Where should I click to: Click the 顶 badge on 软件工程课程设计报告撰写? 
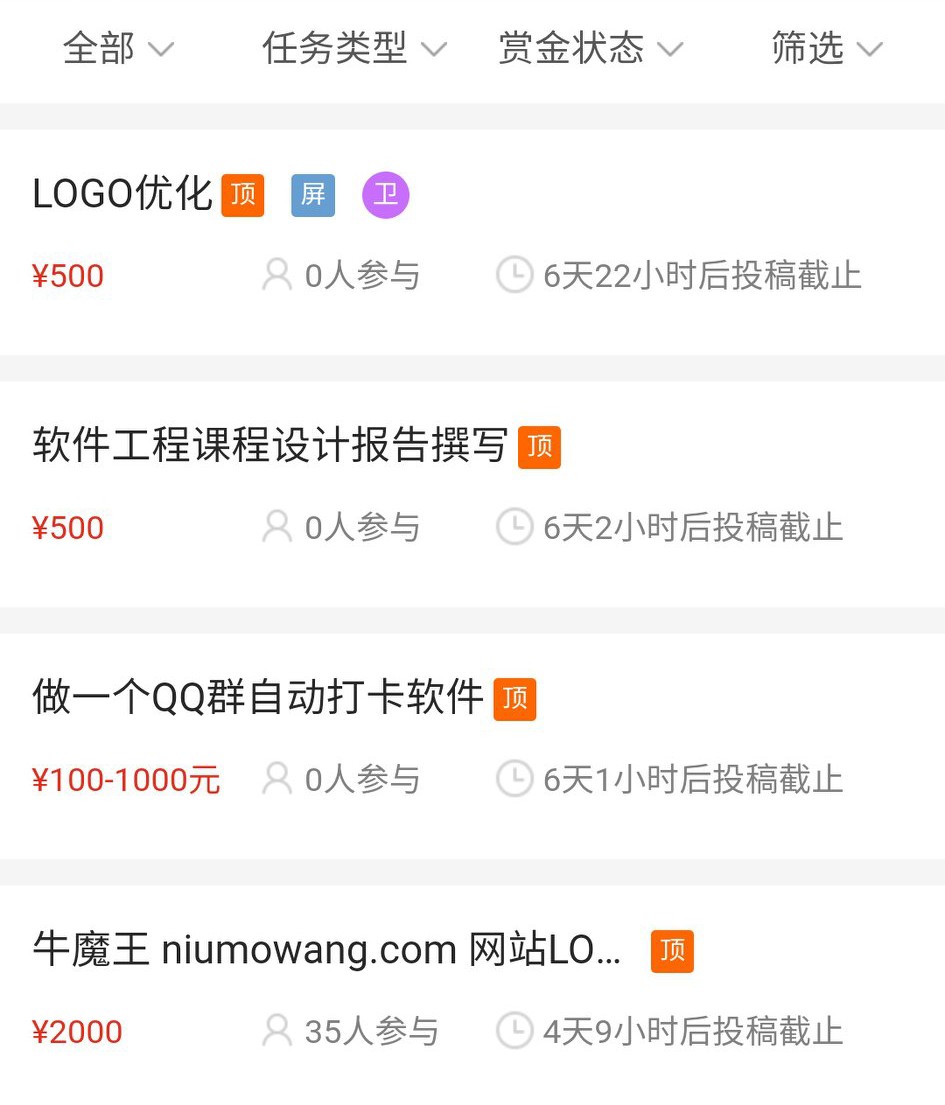pos(539,448)
